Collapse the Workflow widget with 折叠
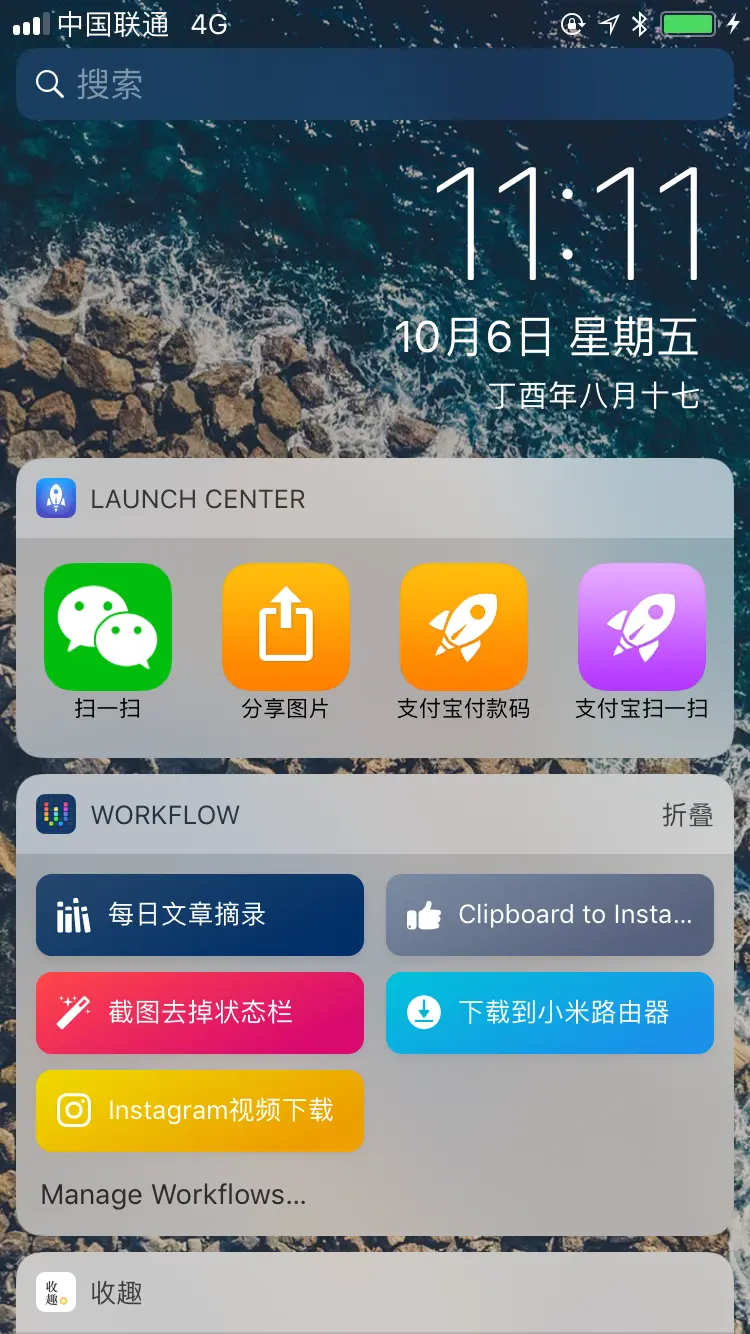Viewport: 750px width, 1334px height. (x=687, y=815)
